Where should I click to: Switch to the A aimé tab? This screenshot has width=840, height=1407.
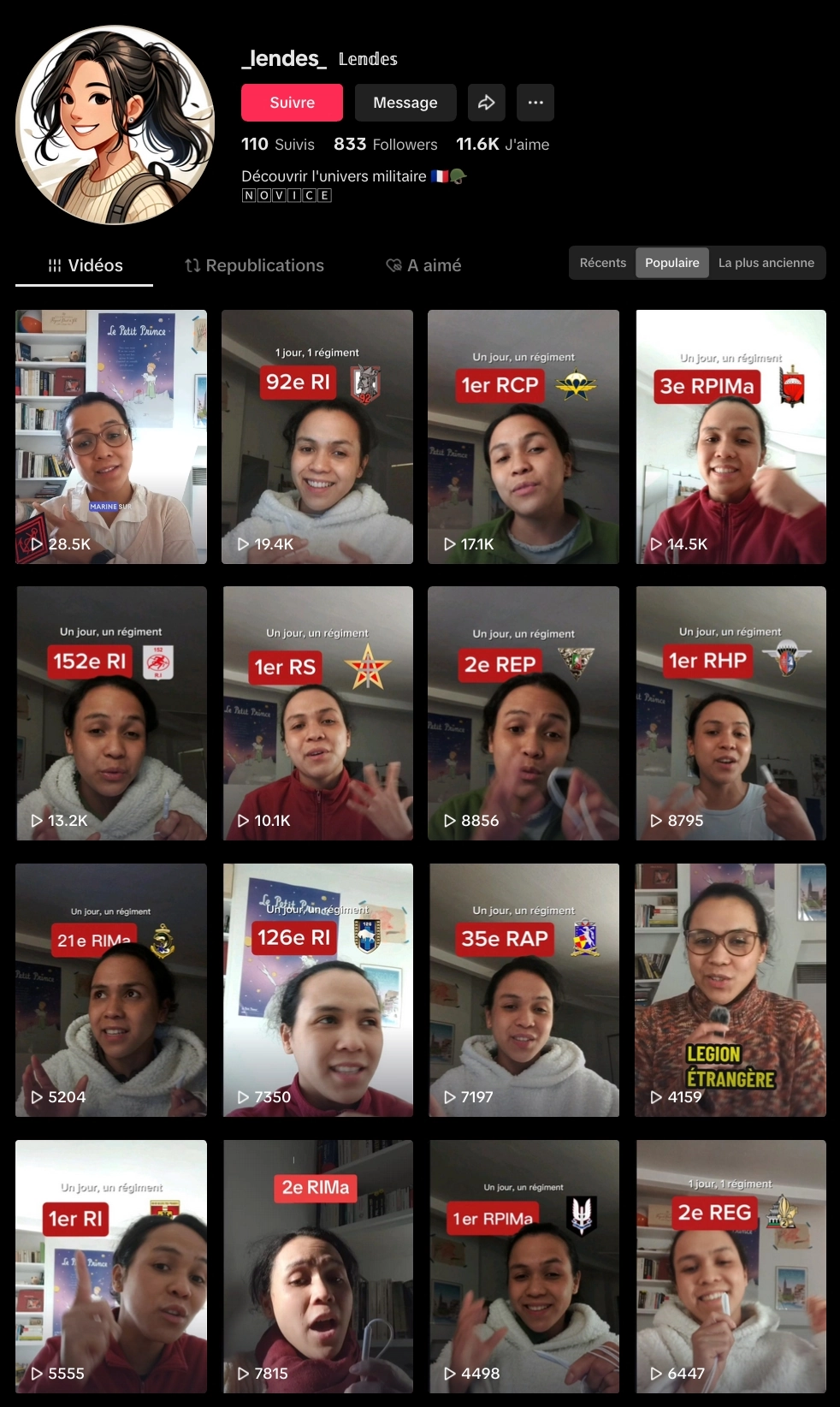coord(424,265)
